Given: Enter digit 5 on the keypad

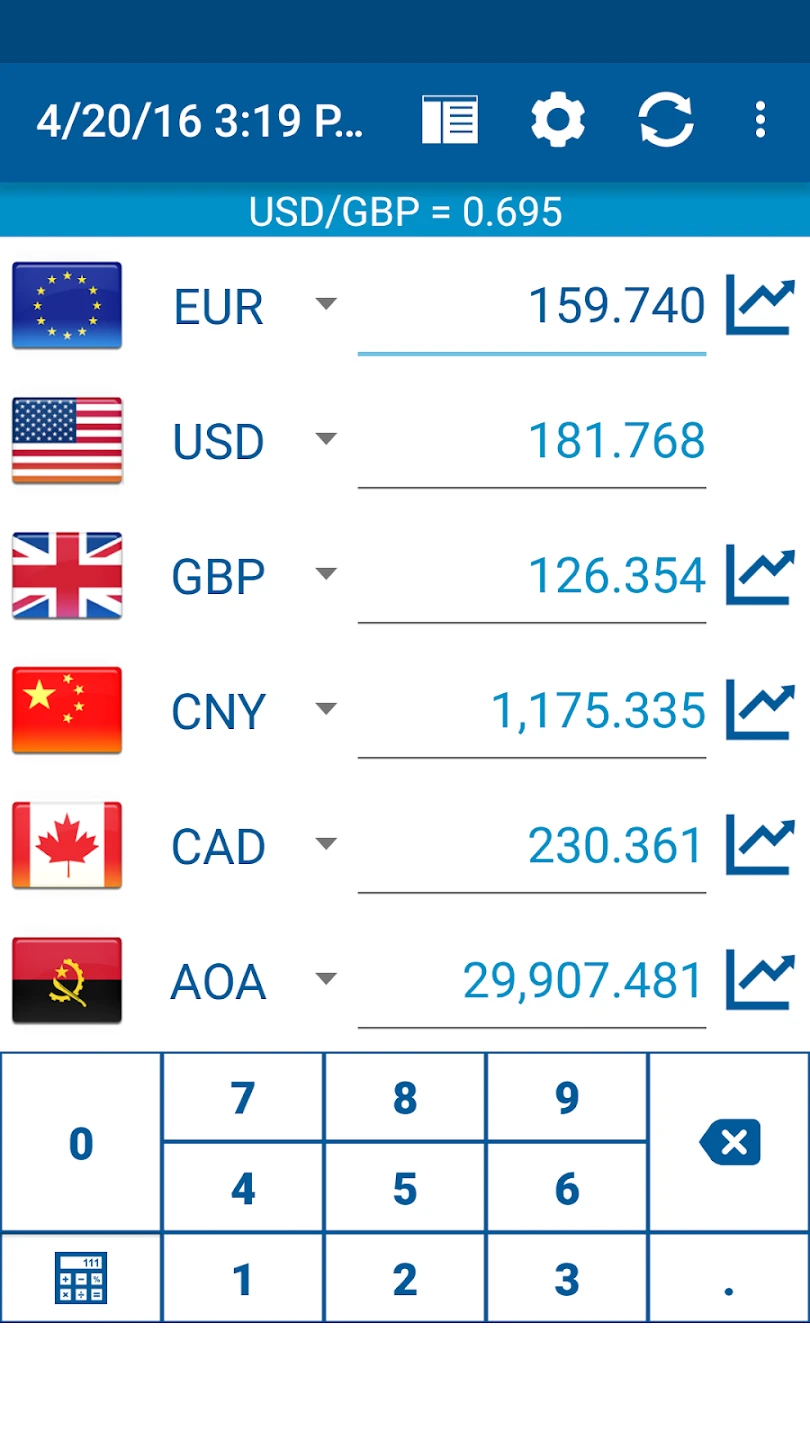Looking at the screenshot, I should point(405,1188).
